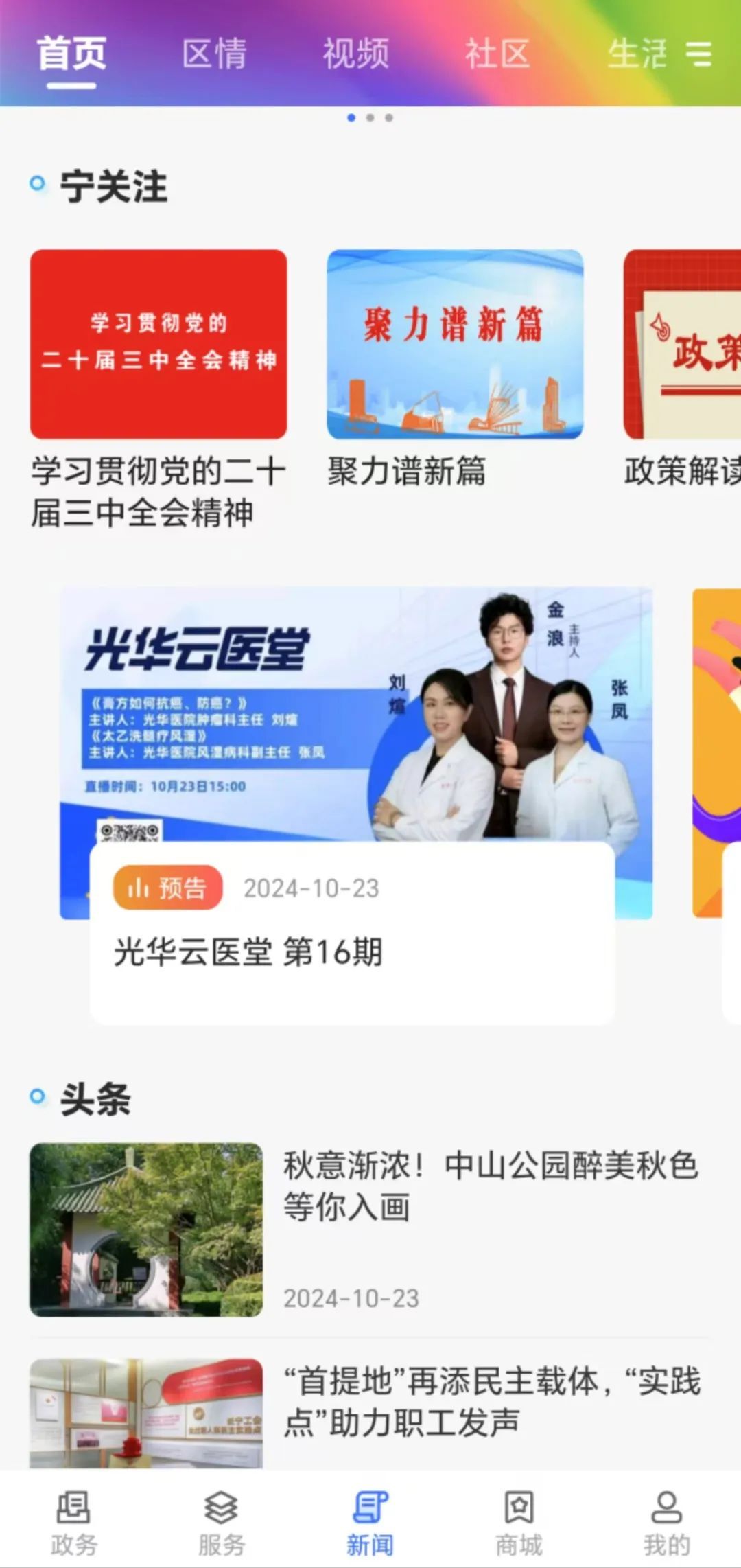
Task: Go to the 商城 bottom tab
Action: pos(519,1524)
